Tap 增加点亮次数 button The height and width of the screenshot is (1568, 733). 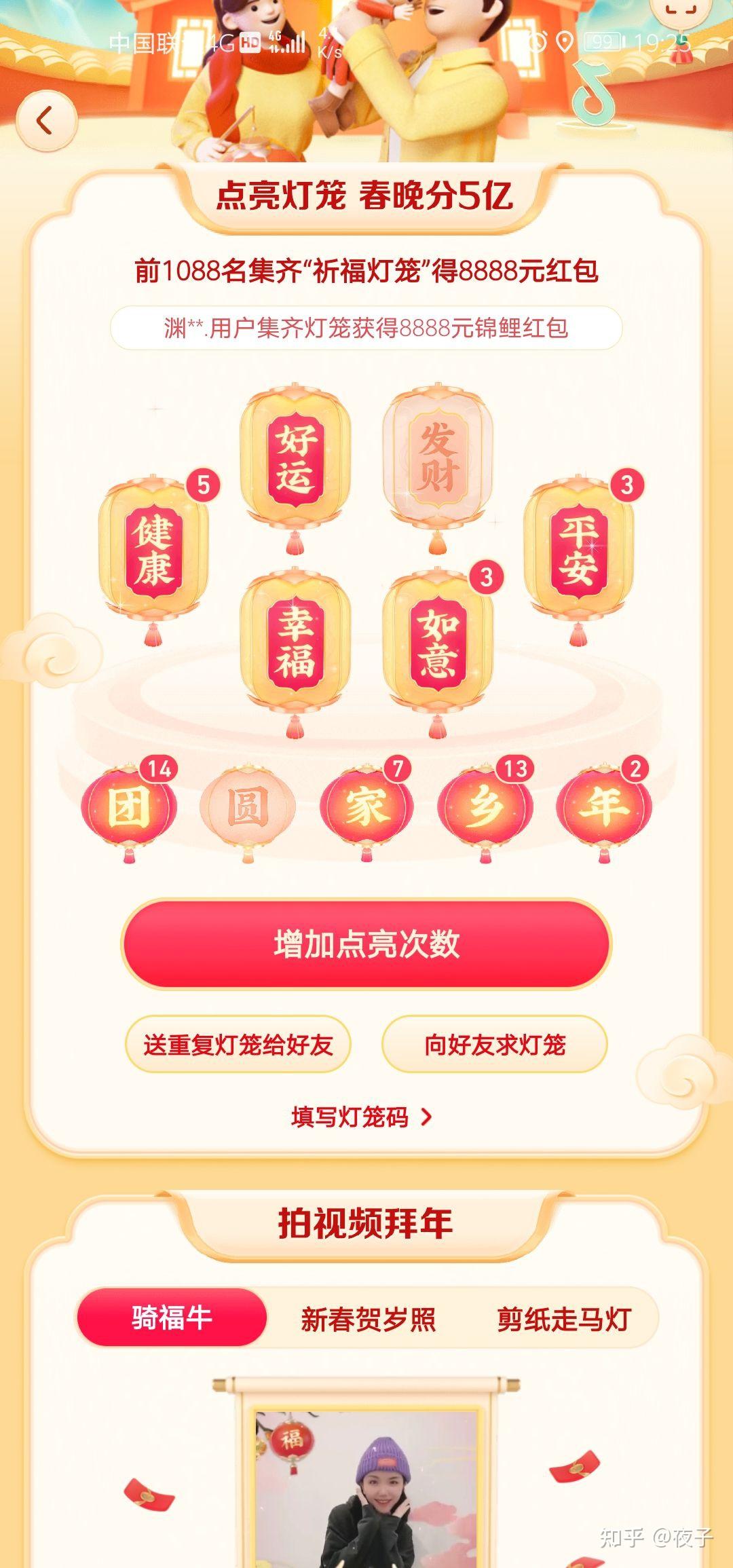[x=366, y=944]
